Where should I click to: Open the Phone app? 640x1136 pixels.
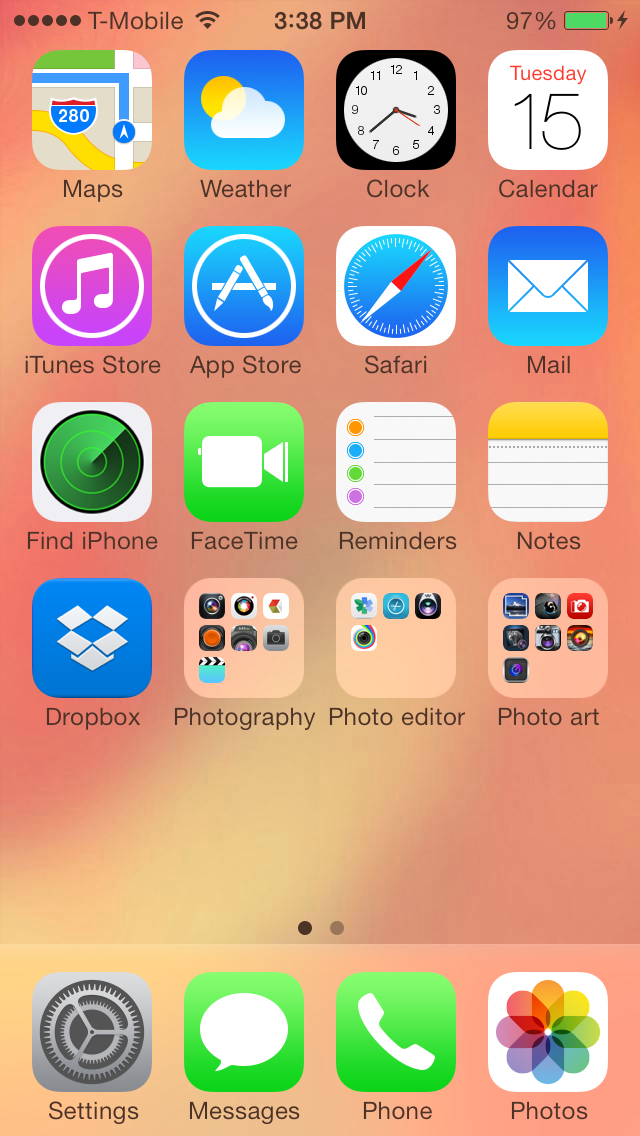(x=396, y=1032)
